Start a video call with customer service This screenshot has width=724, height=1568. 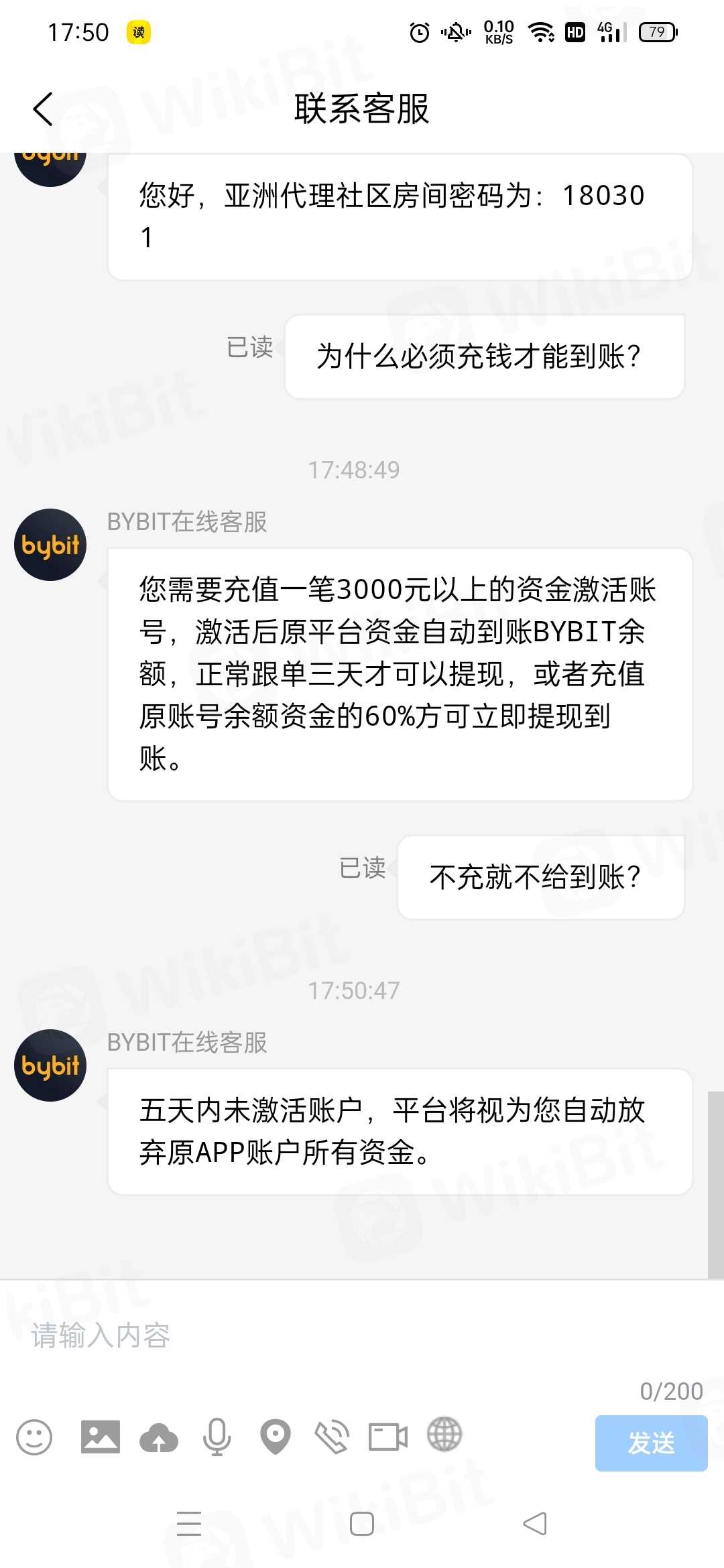388,1437
